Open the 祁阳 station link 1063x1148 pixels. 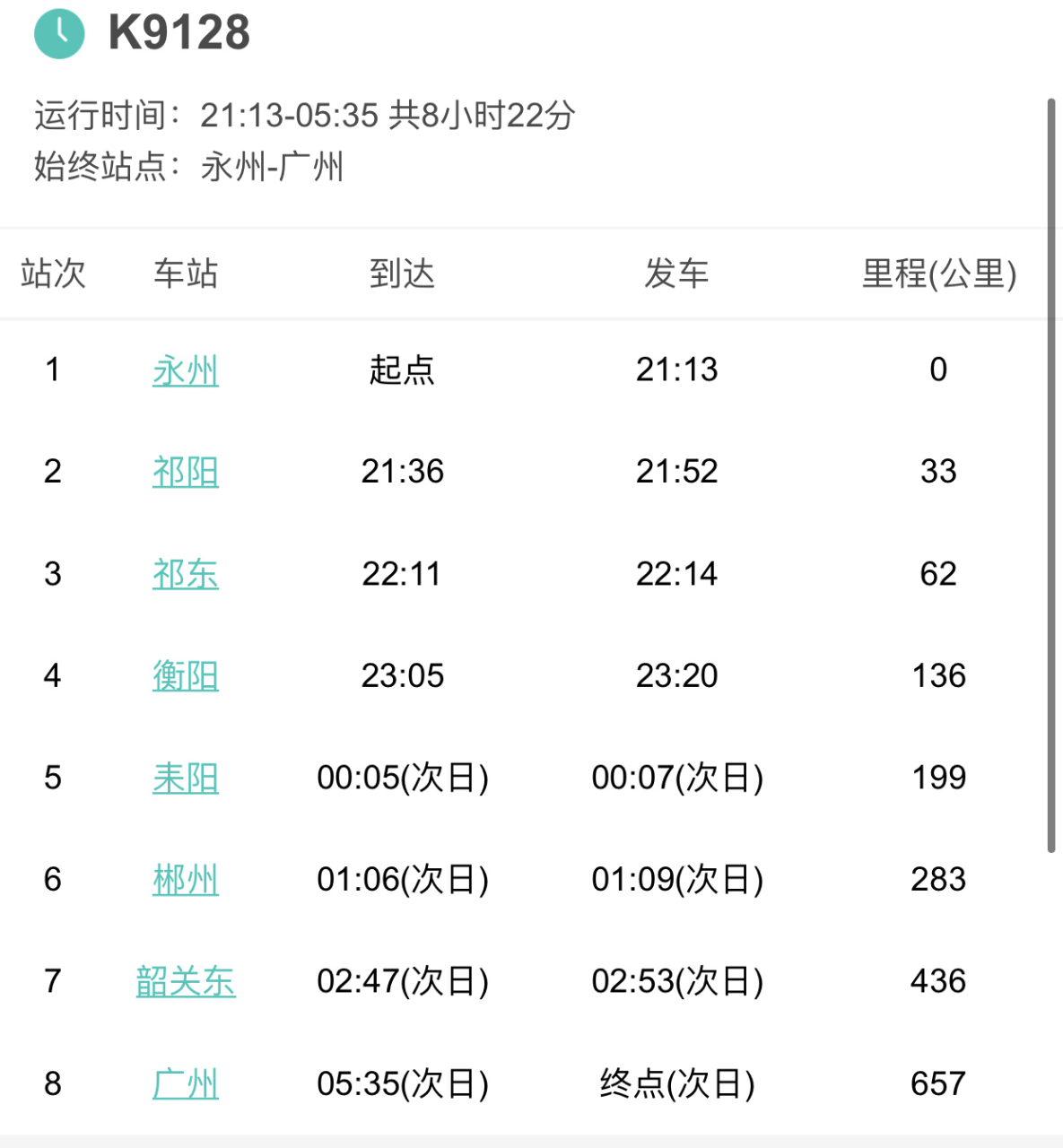click(x=186, y=472)
